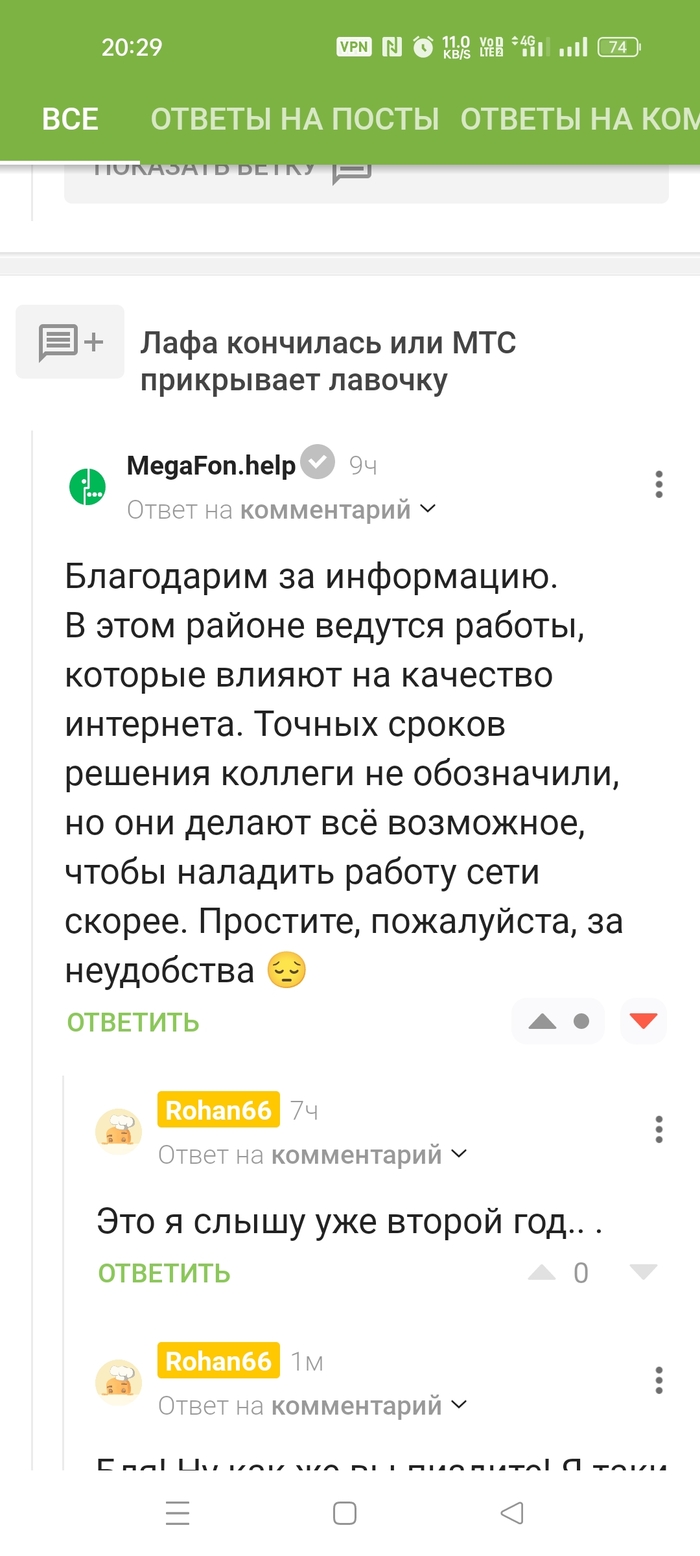Reply to MegaFon.help comment via ОТВЕТИТЬ
700x1556 pixels.
click(133, 1022)
